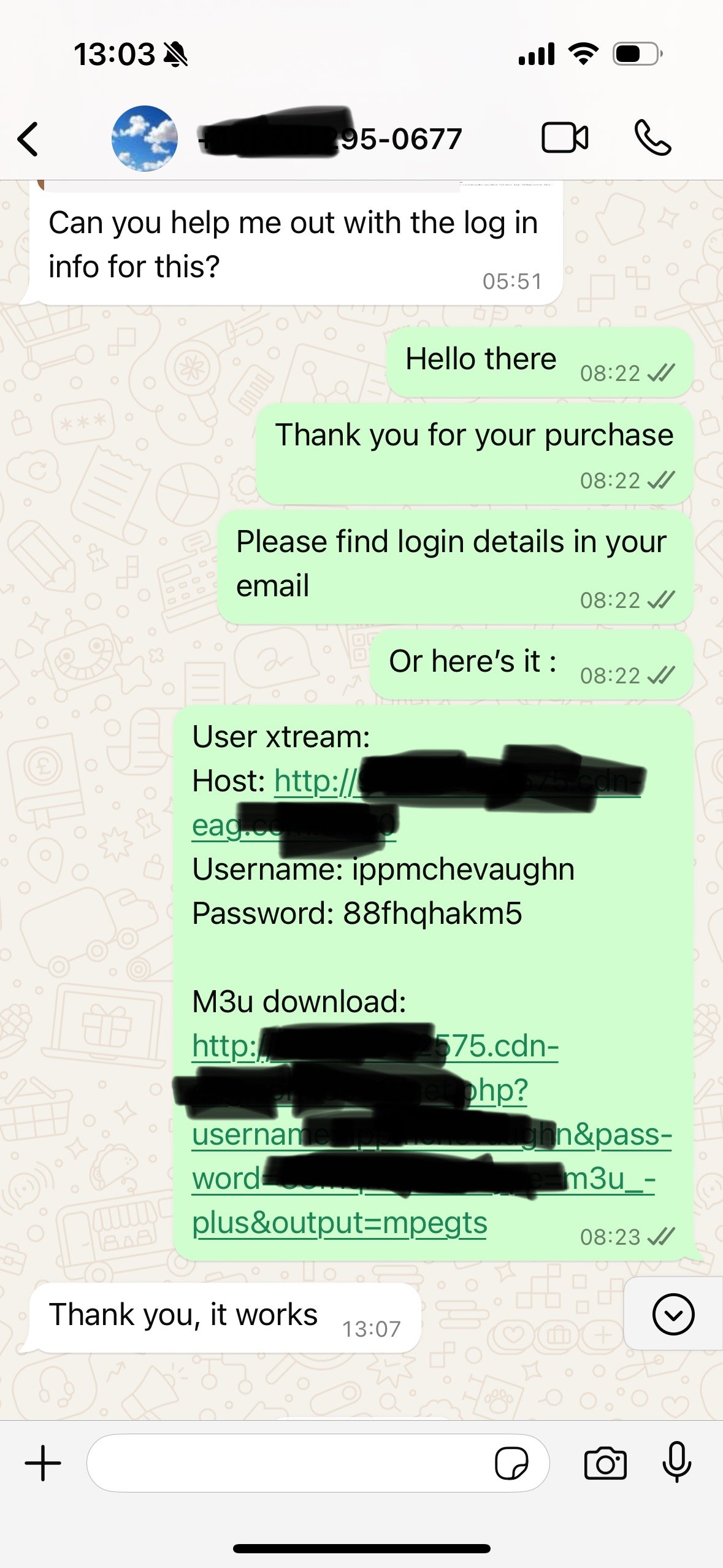723x1568 pixels.
Task: Open the contact's profile picture
Action: (x=145, y=139)
